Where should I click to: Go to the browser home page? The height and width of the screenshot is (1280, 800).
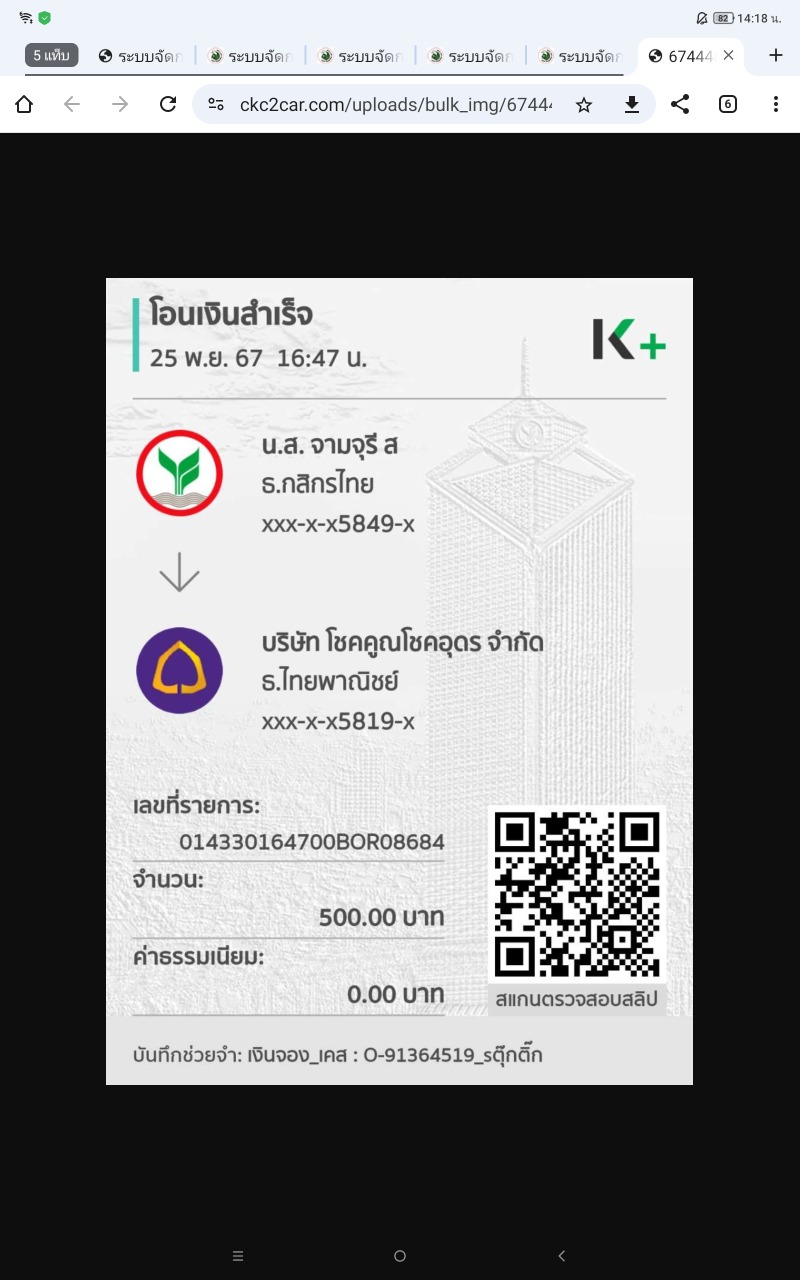pyautogui.click(x=24, y=104)
